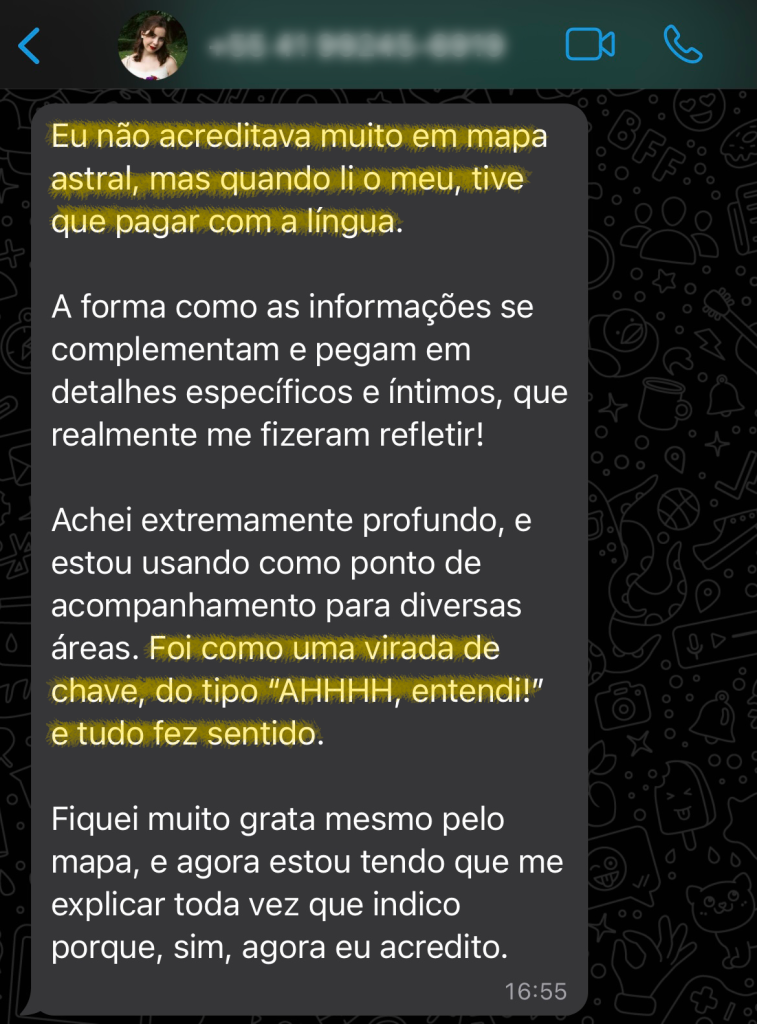
Task: Start a voice call with this contact
Action: click(683, 45)
